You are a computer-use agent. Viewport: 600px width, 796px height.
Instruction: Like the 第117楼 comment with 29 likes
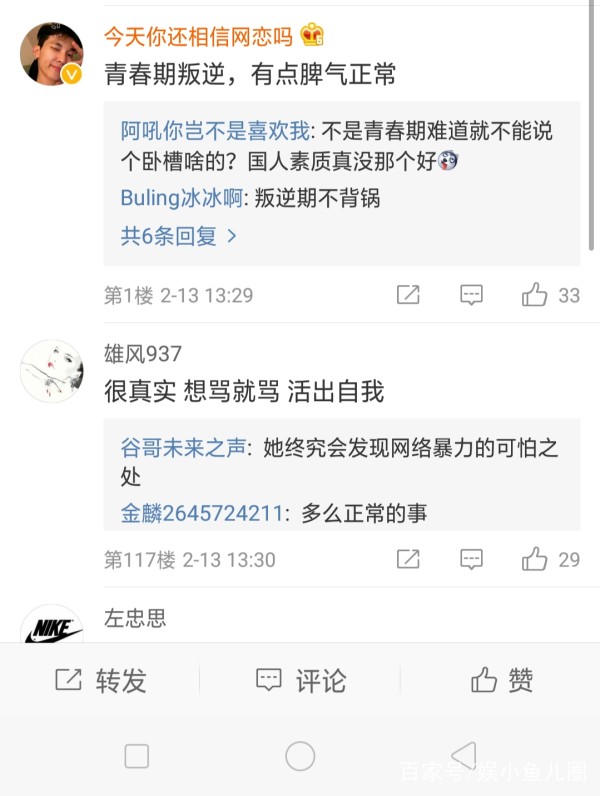click(550, 559)
